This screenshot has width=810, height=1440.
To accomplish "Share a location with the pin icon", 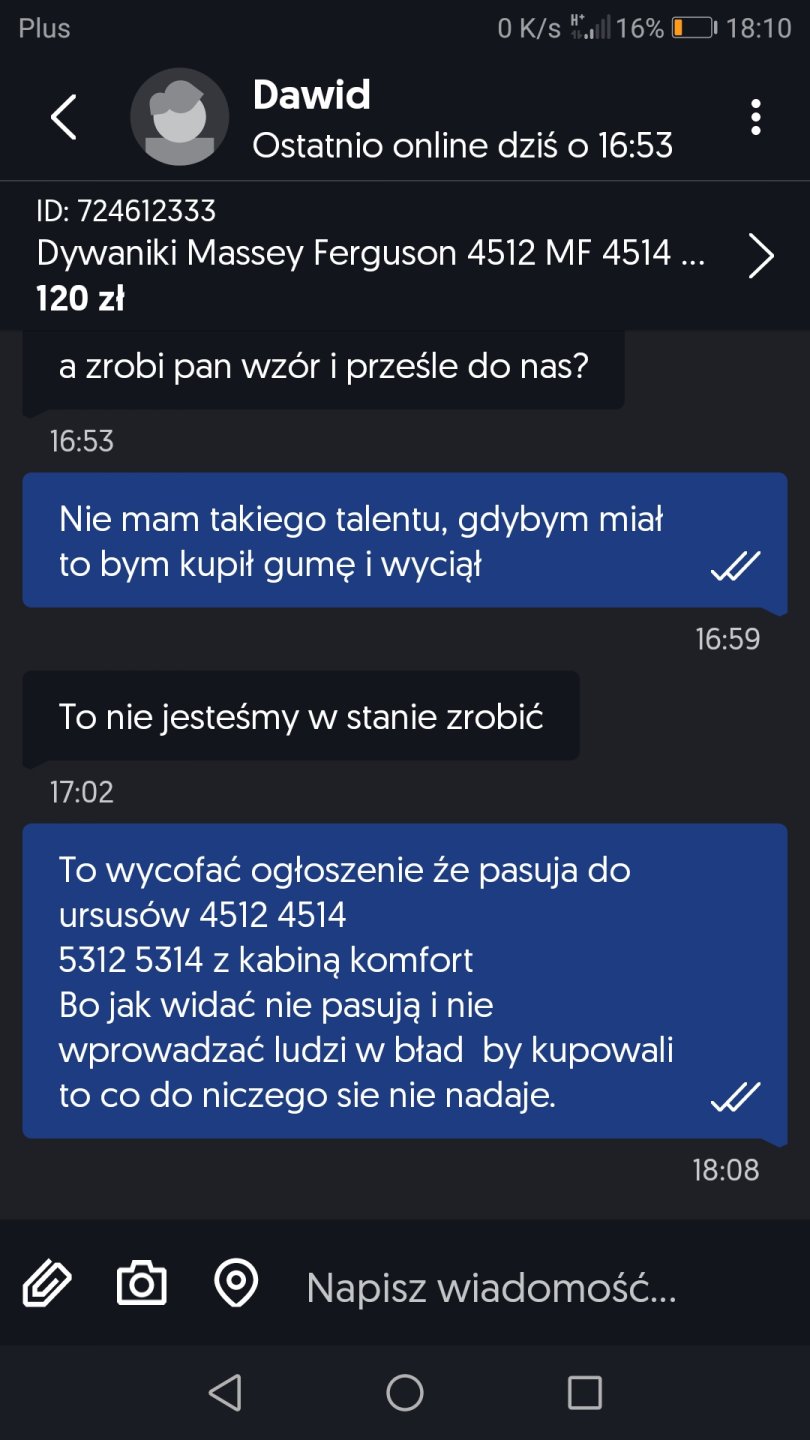I will (236, 1284).
